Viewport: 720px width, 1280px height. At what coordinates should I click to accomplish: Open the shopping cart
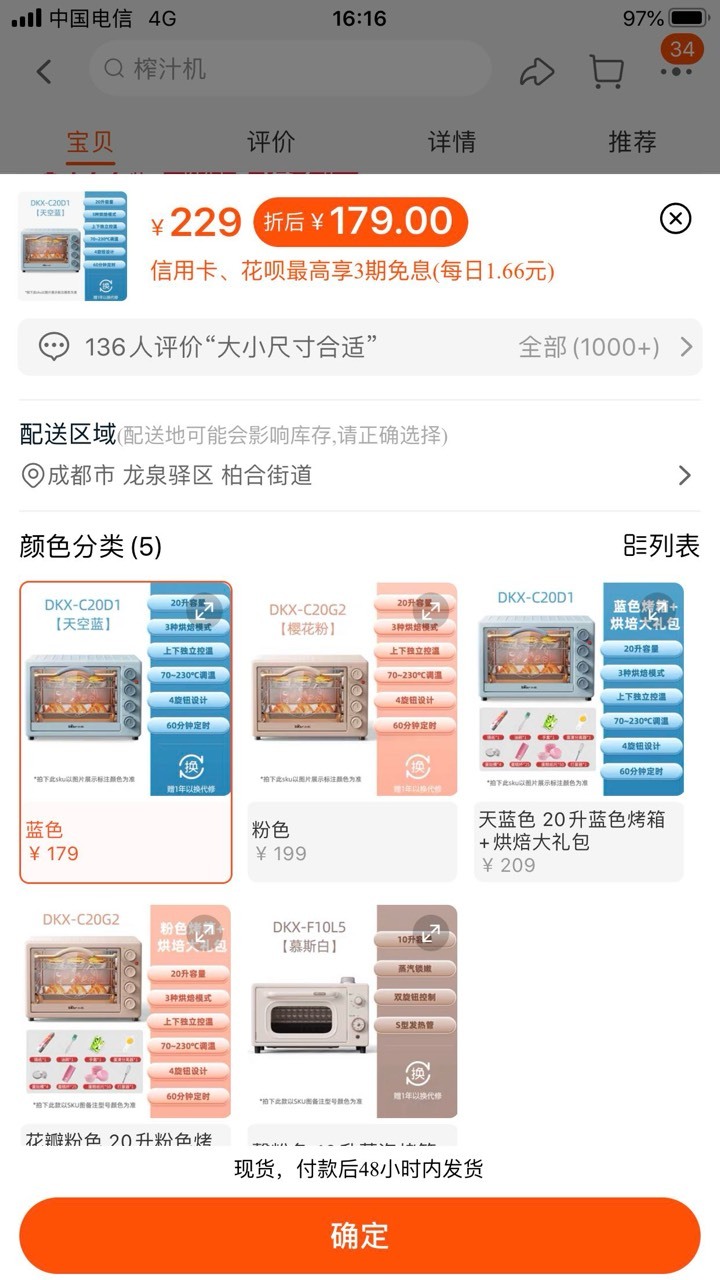click(x=607, y=71)
